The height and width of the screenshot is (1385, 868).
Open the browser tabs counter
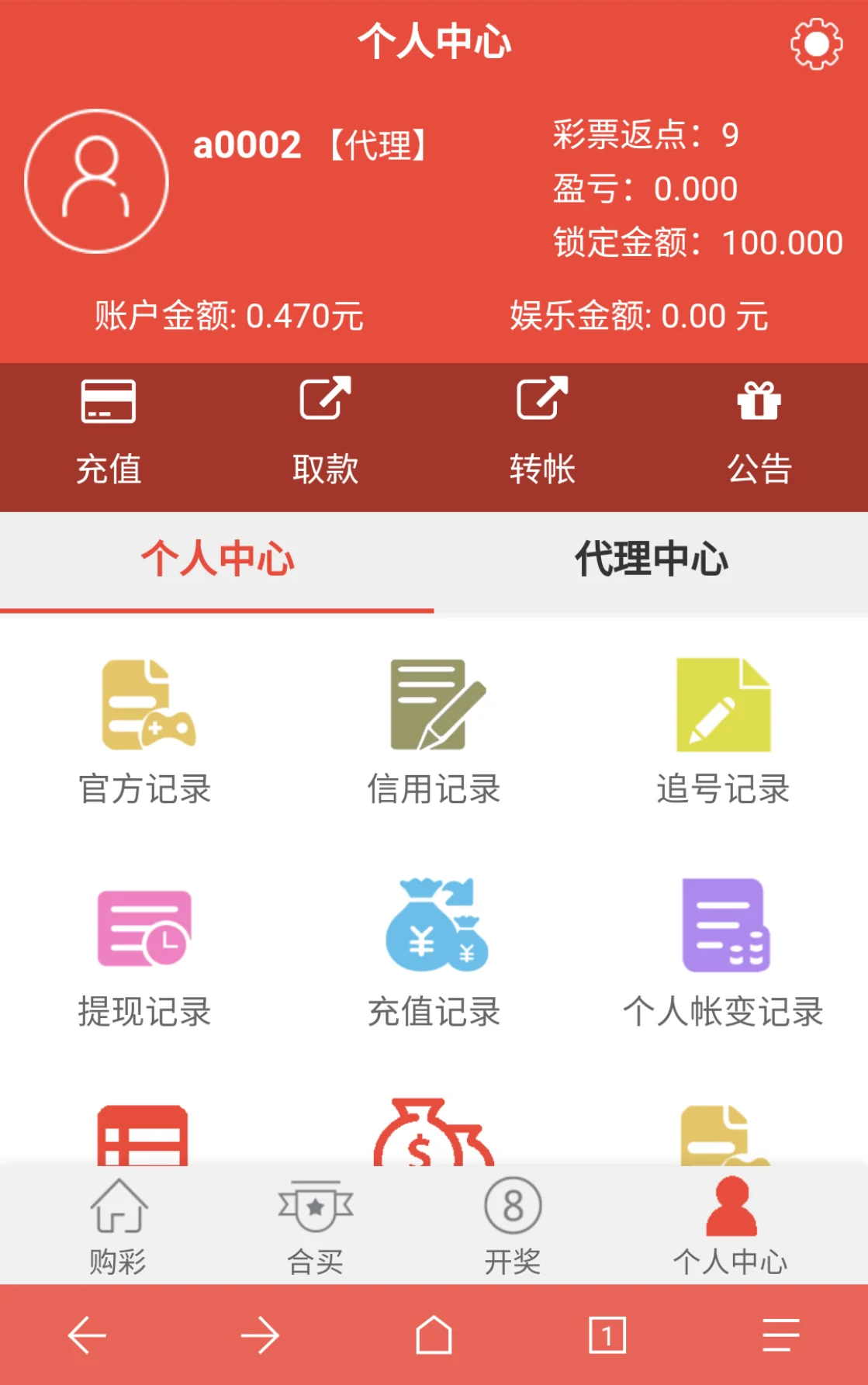coord(607,1335)
